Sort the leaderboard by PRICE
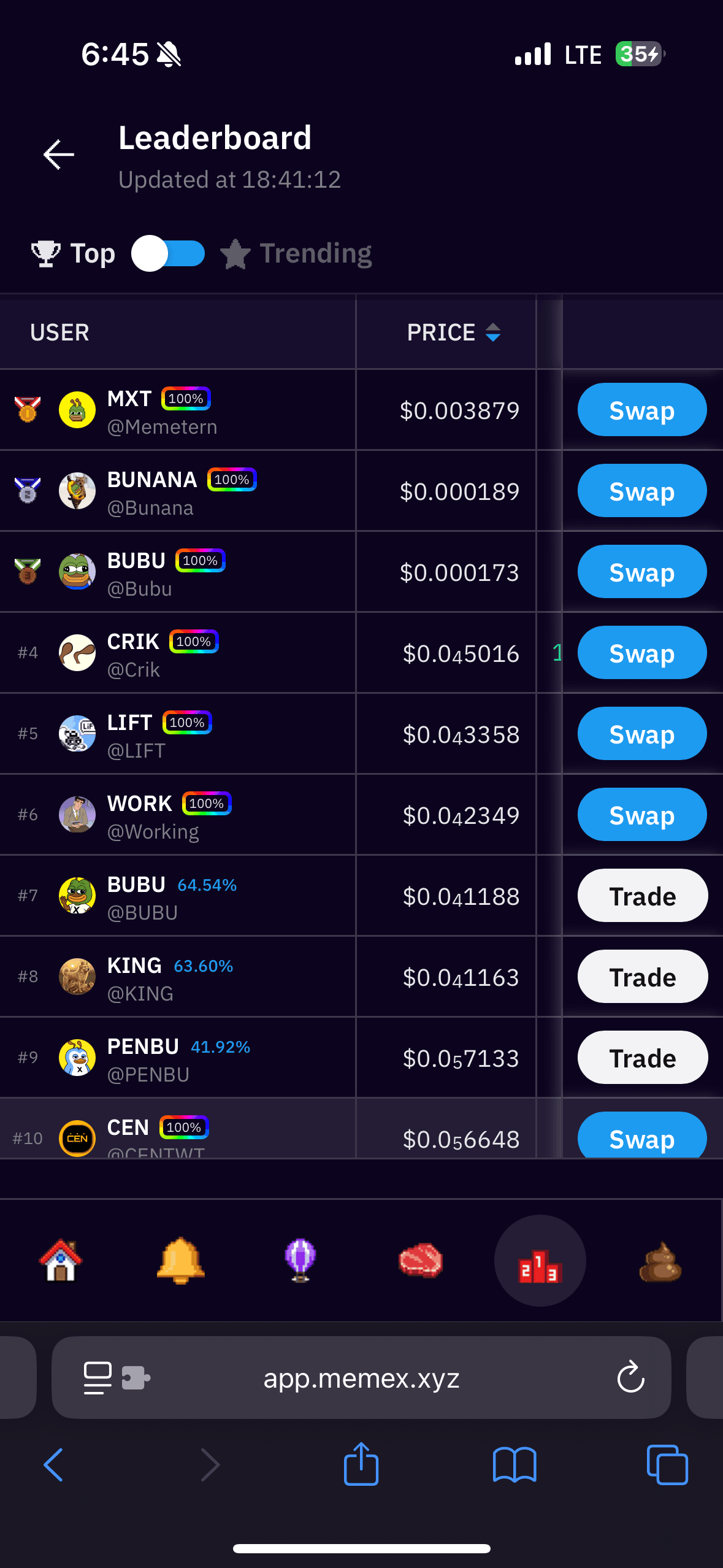723x1568 pixels. (x=454, y=332)
